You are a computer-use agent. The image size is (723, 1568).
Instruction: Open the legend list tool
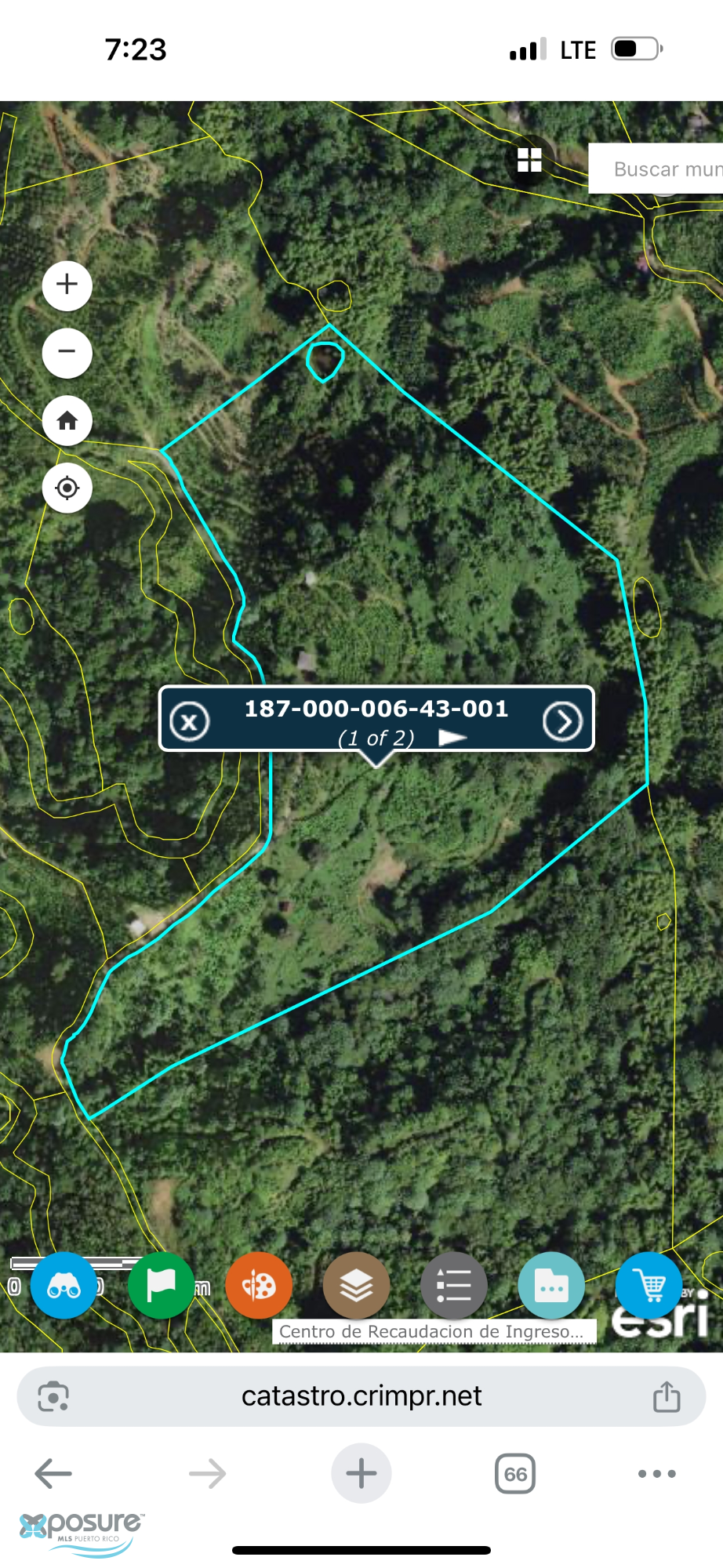coord(454,1286)
